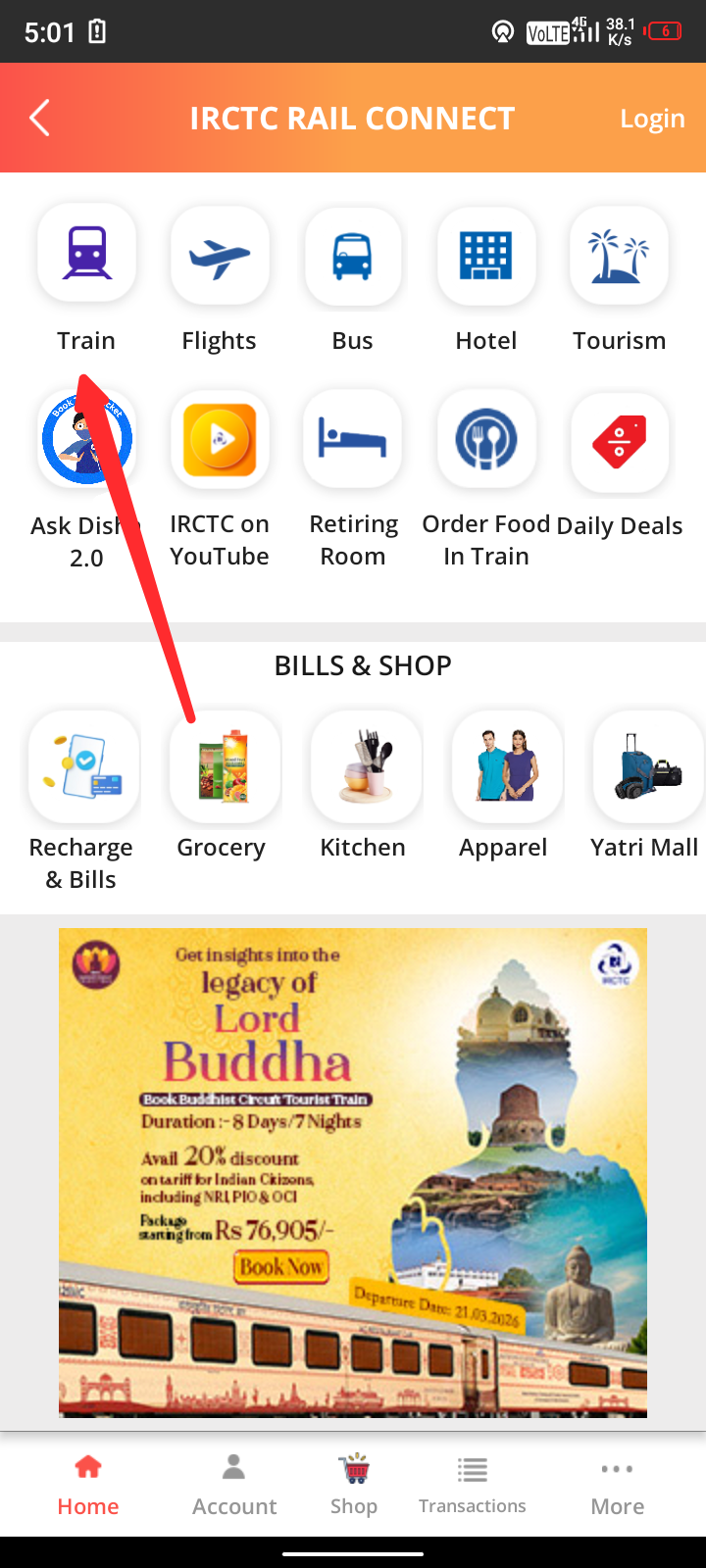Viewport: 706px width, 1568px height.
Task: Select Order Food In Train
Action: coord(486,439)
